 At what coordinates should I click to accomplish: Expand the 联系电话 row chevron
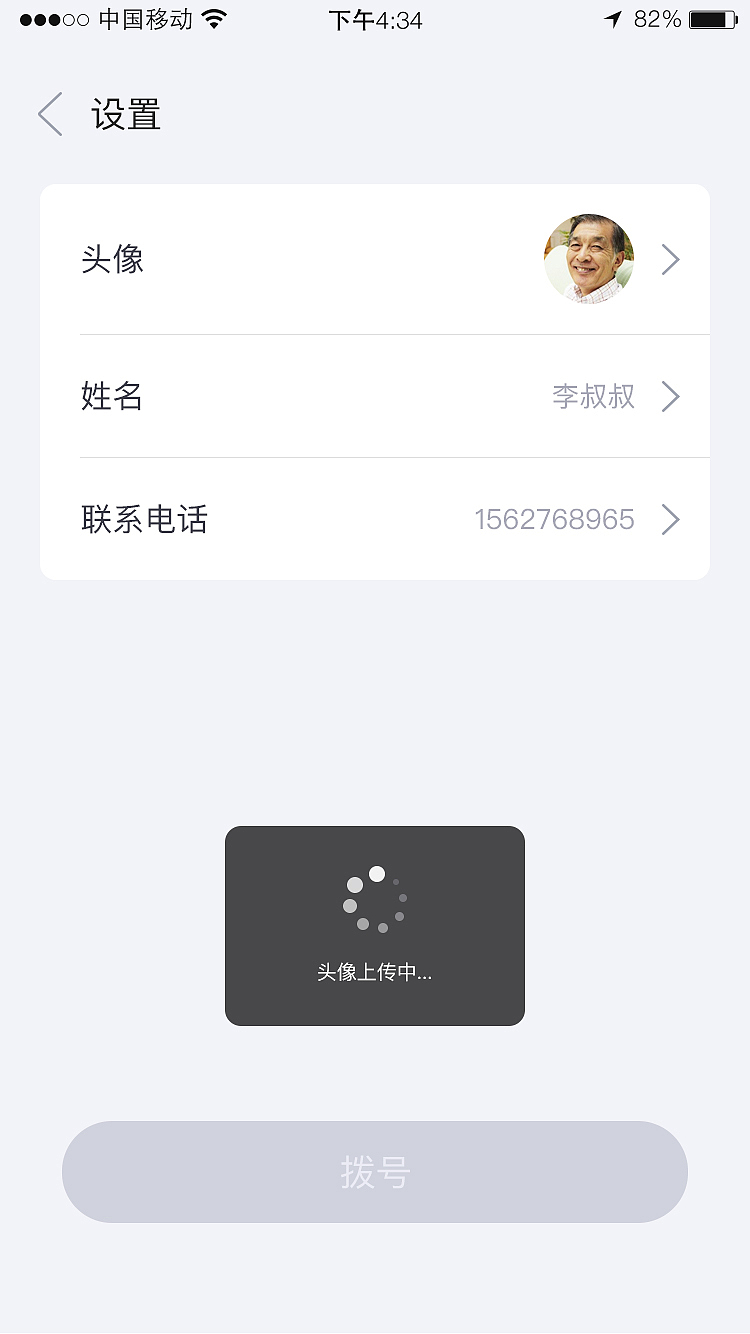[671, 519]
